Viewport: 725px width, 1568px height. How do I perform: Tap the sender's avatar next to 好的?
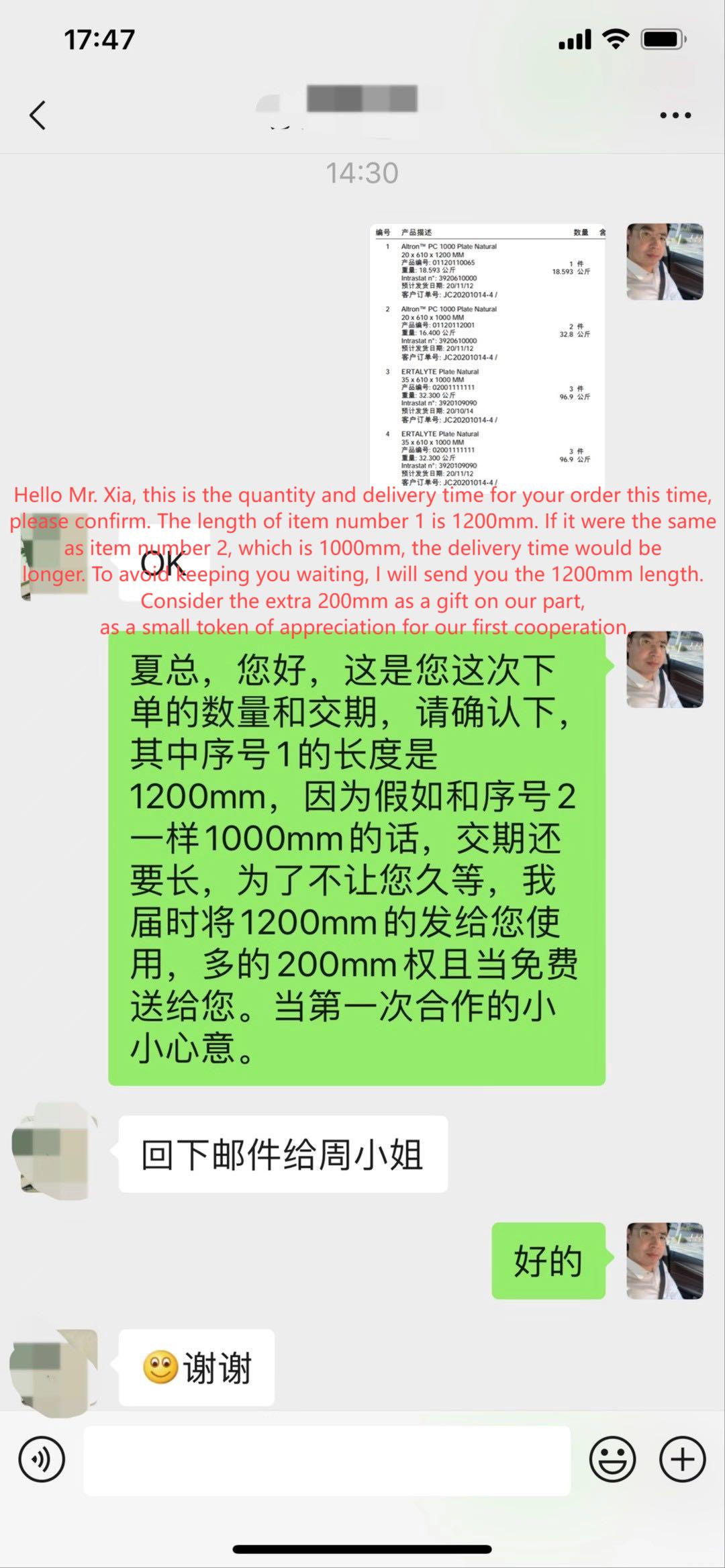tap(665, 1261)
